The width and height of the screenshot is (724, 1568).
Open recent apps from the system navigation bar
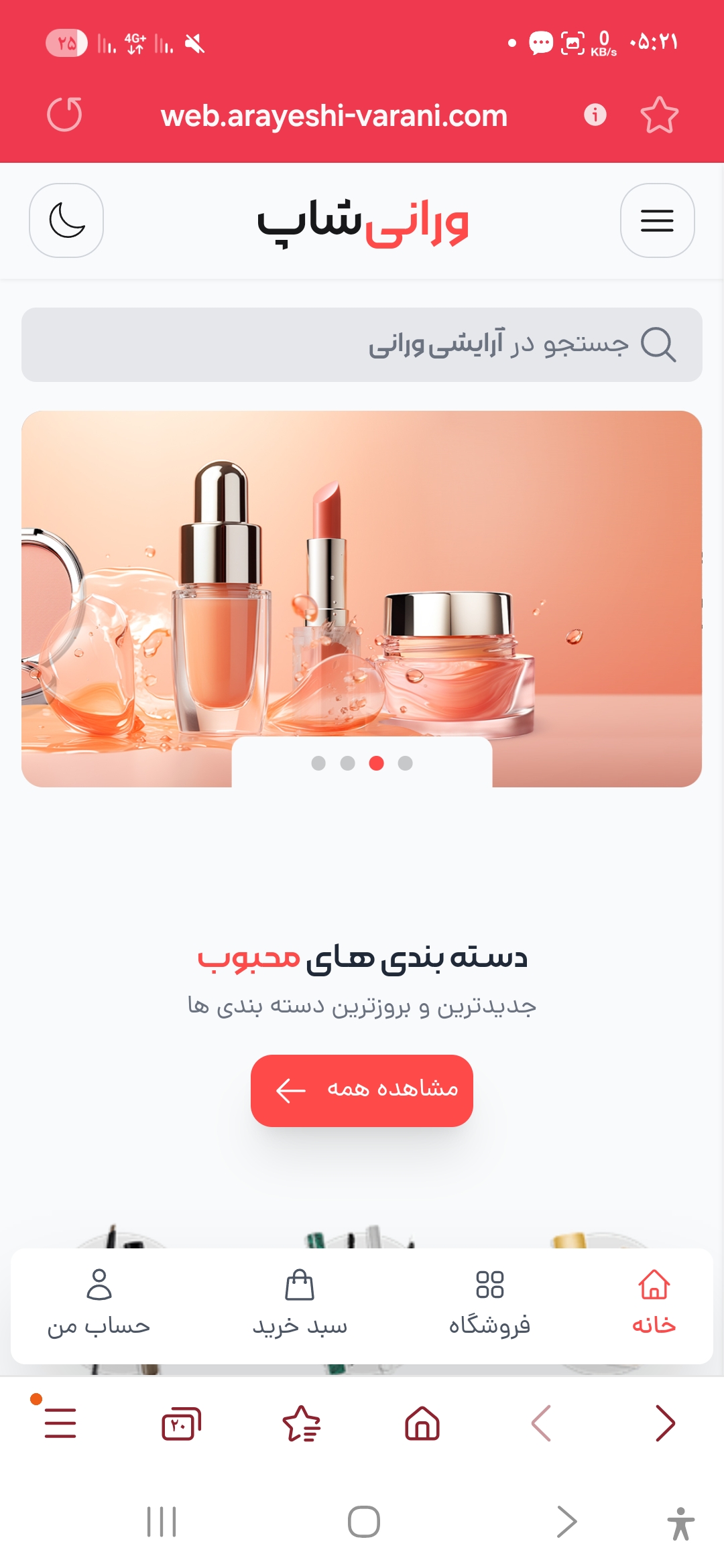pyautogui.click(x=162, y=1522)
